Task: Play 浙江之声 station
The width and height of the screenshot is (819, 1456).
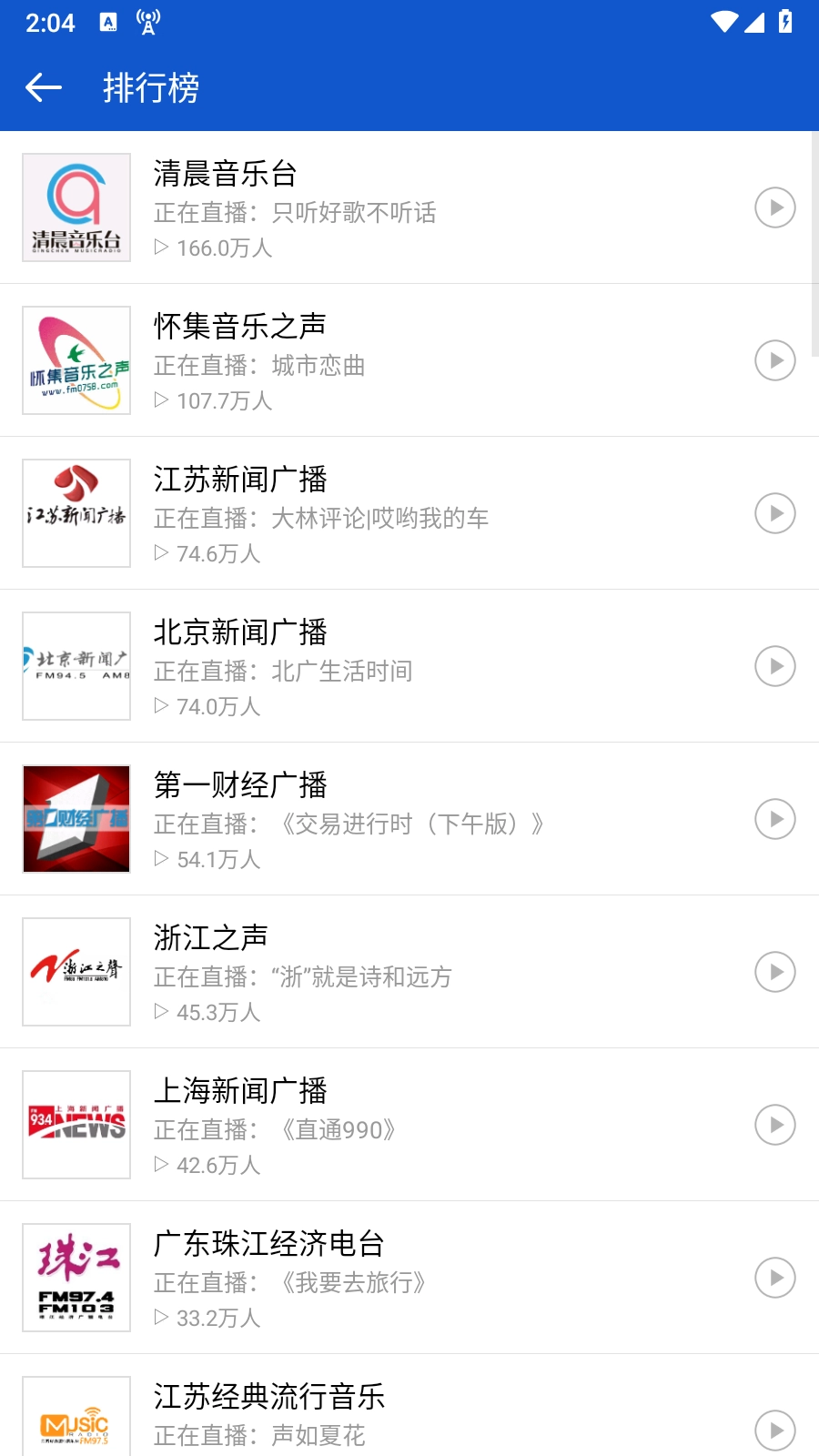Action: [x=774, y=973]
